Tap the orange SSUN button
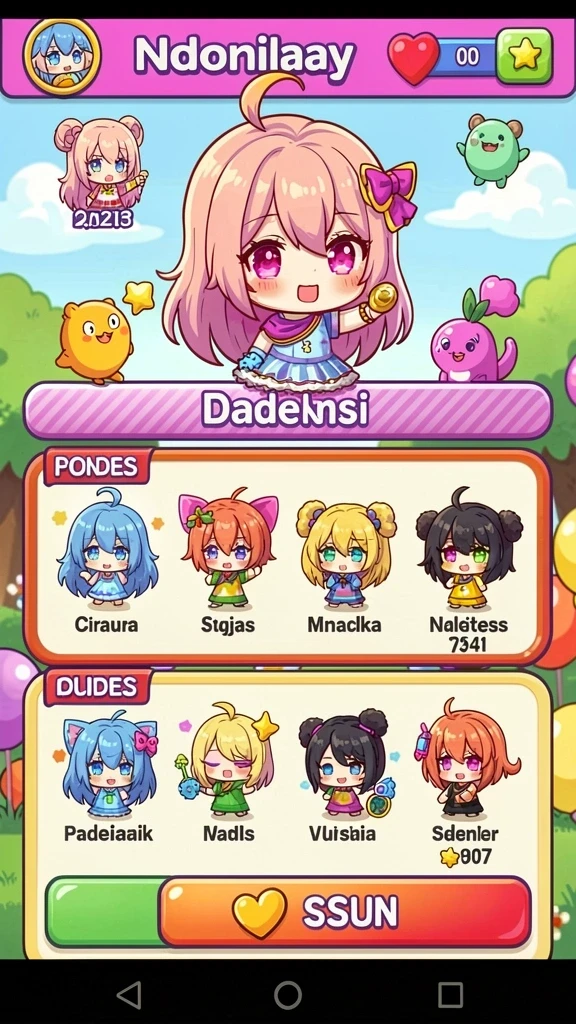Viewport: 576px width, 1024px height. (345, 912)
